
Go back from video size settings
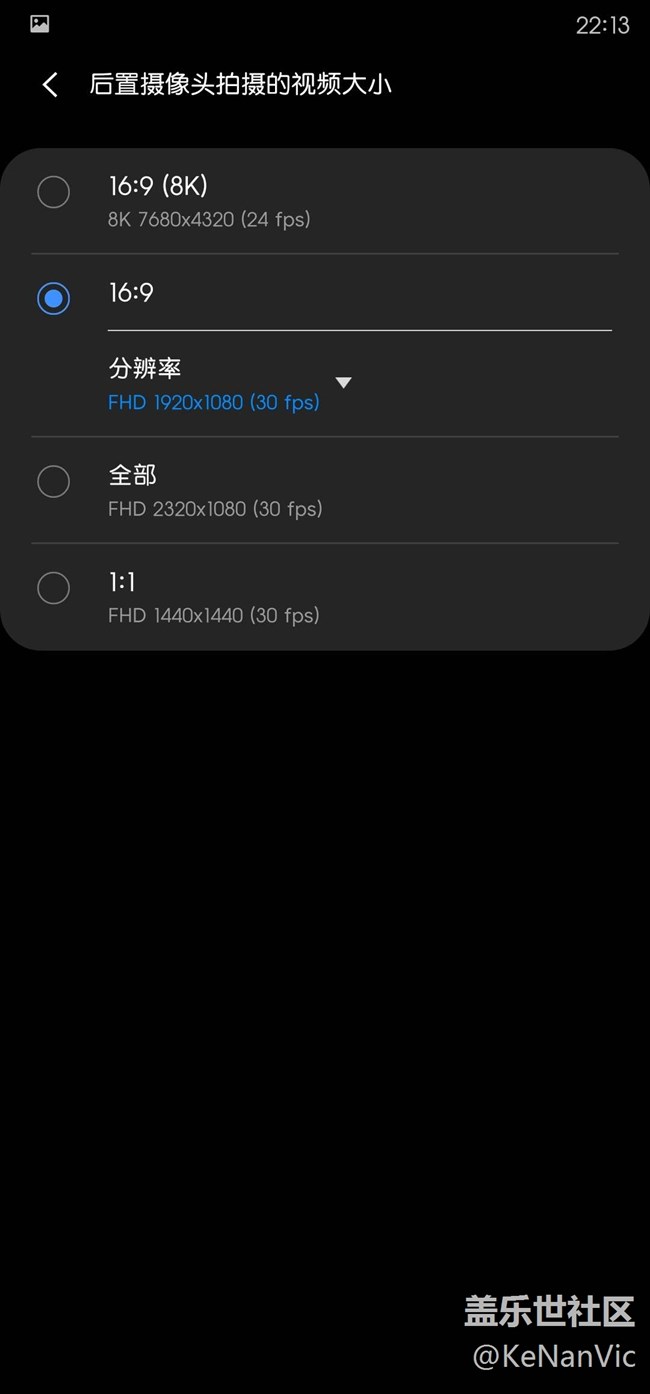pos(50,85)
